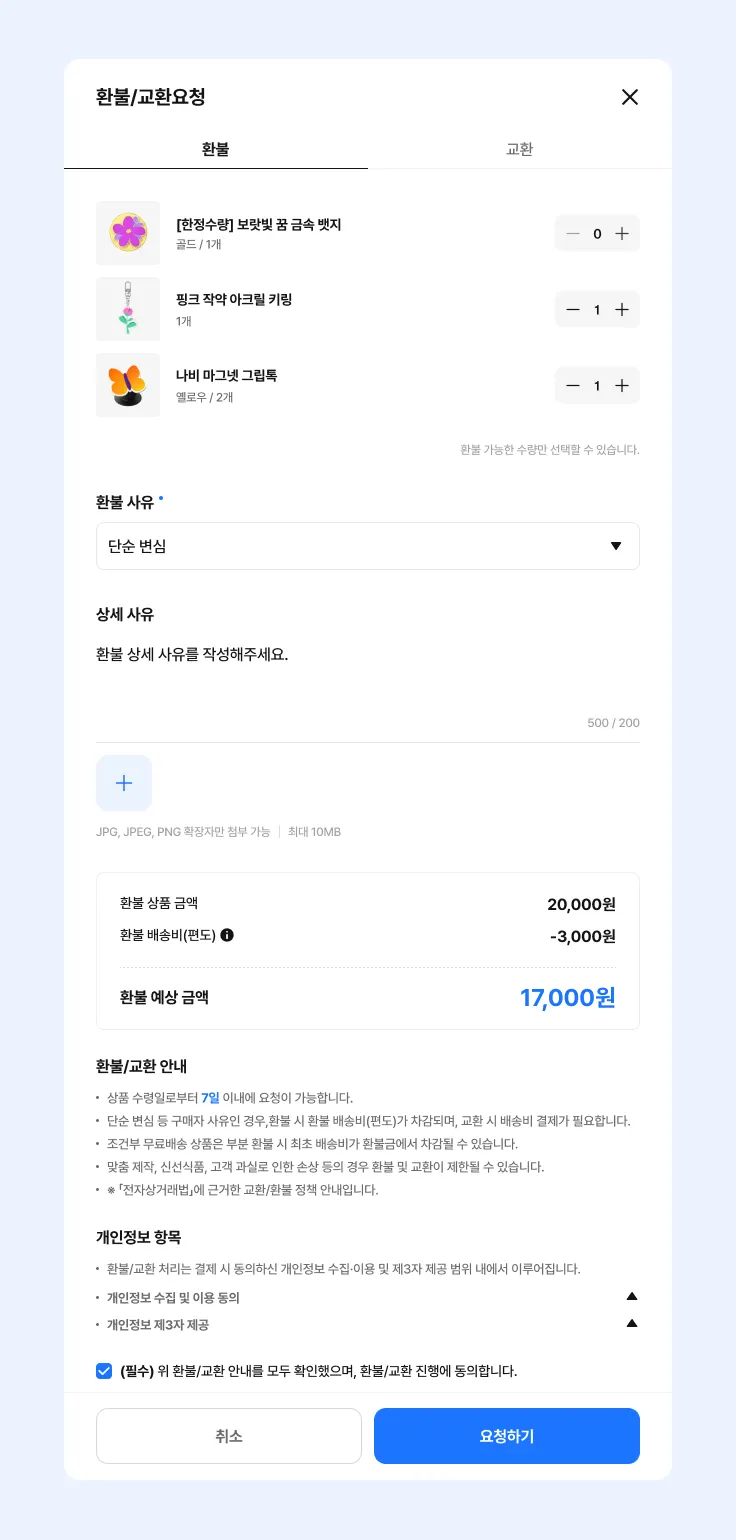Screen dimensions: 736x1540
Task: Tap the 취소 button
Action: click(229, 1436)
